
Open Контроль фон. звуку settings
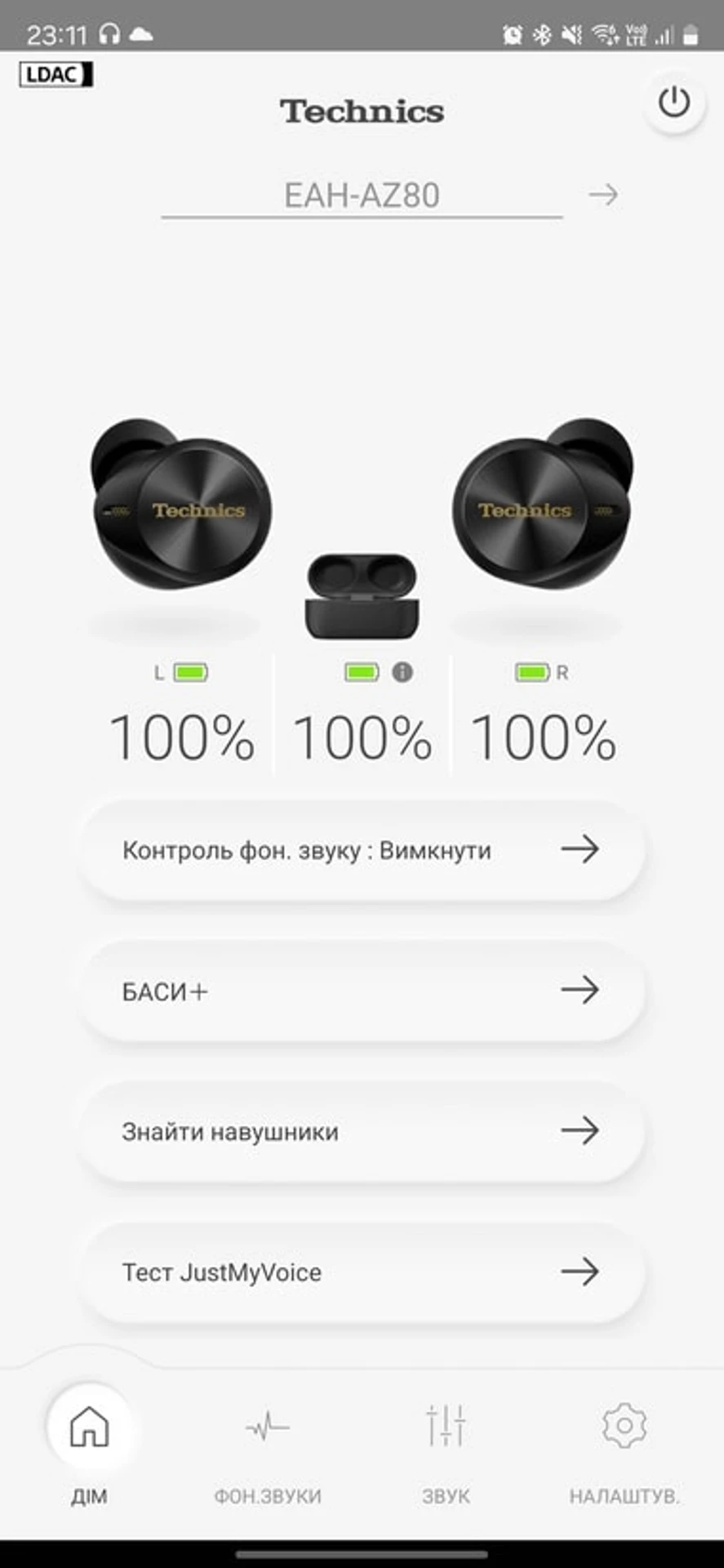pyautogui.click(x=362, y=850)
